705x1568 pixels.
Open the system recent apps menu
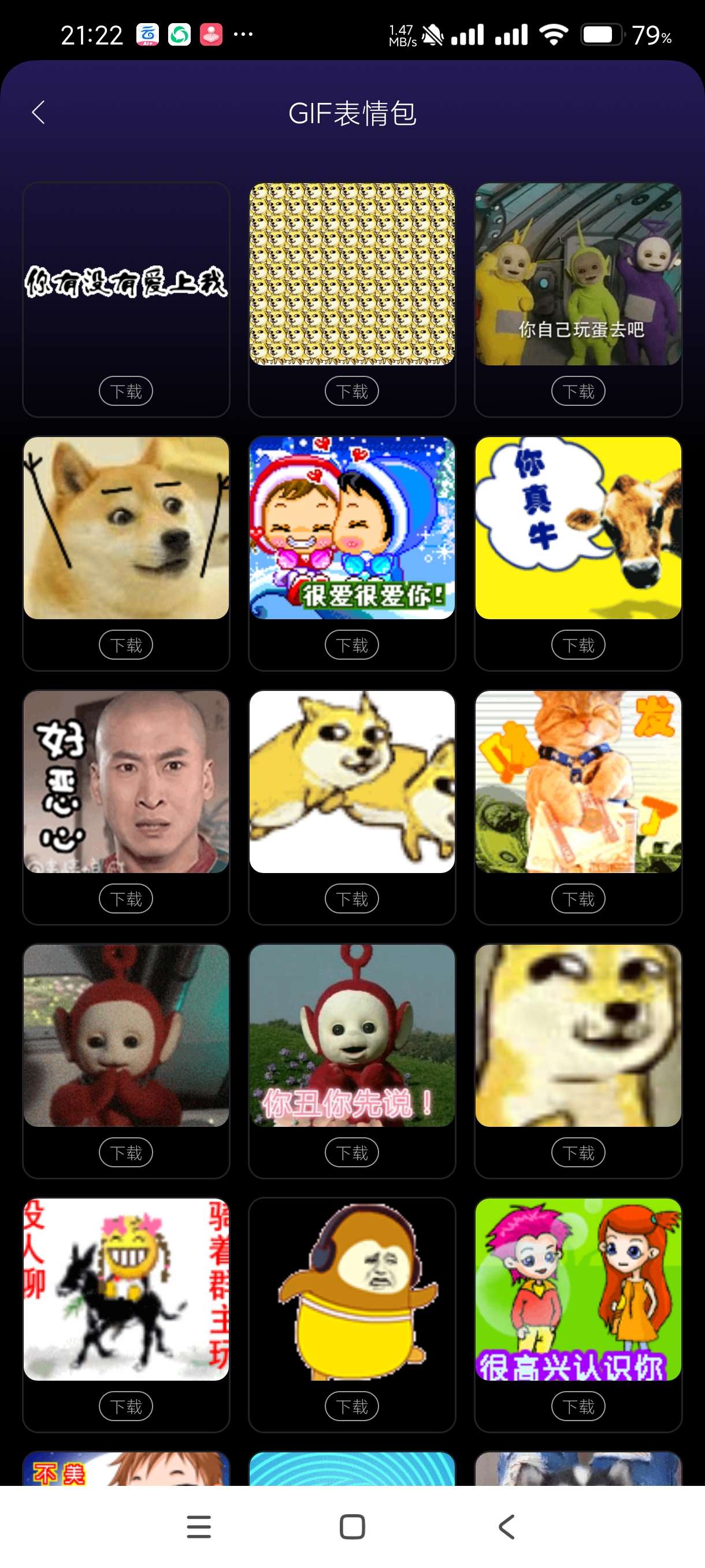198,1526
